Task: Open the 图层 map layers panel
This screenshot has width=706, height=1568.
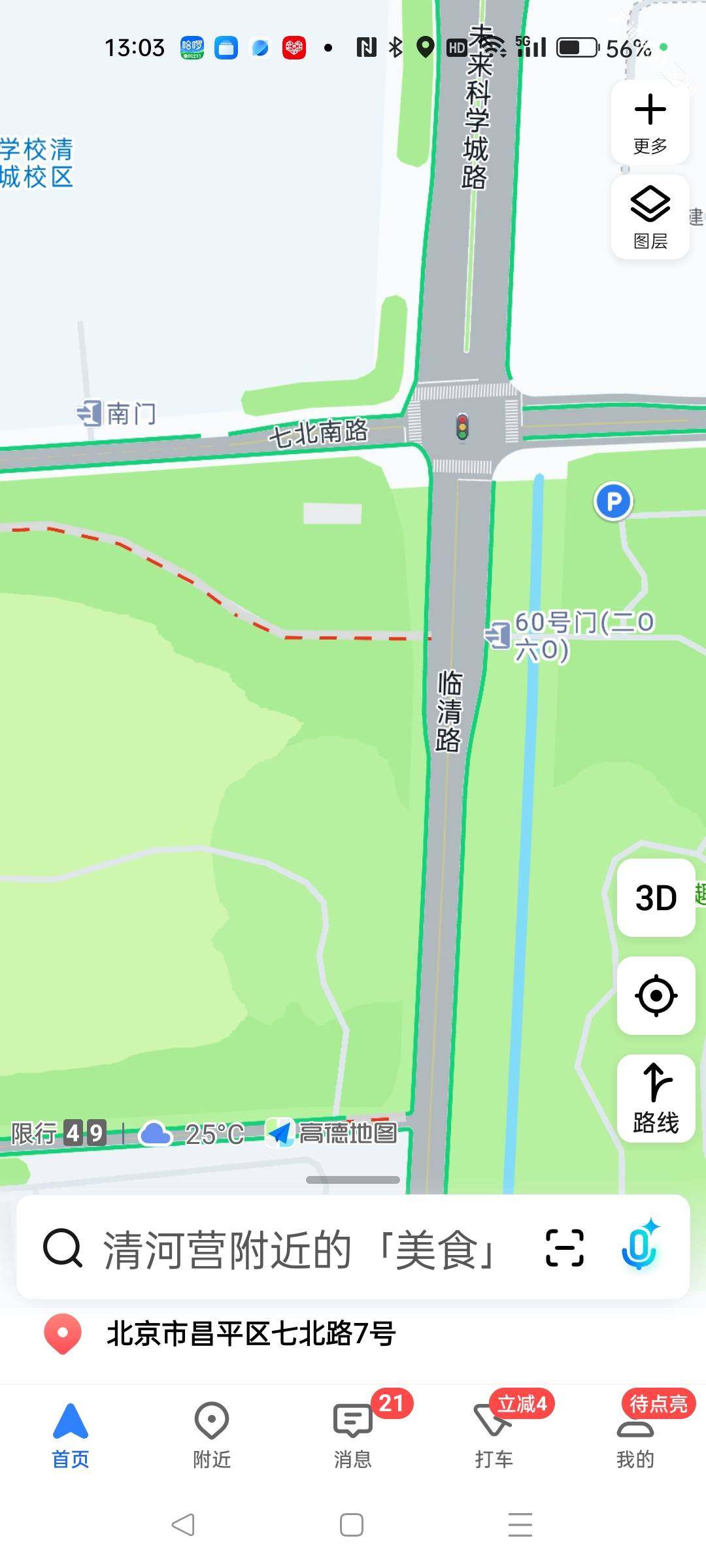Action: click(650, 218)
